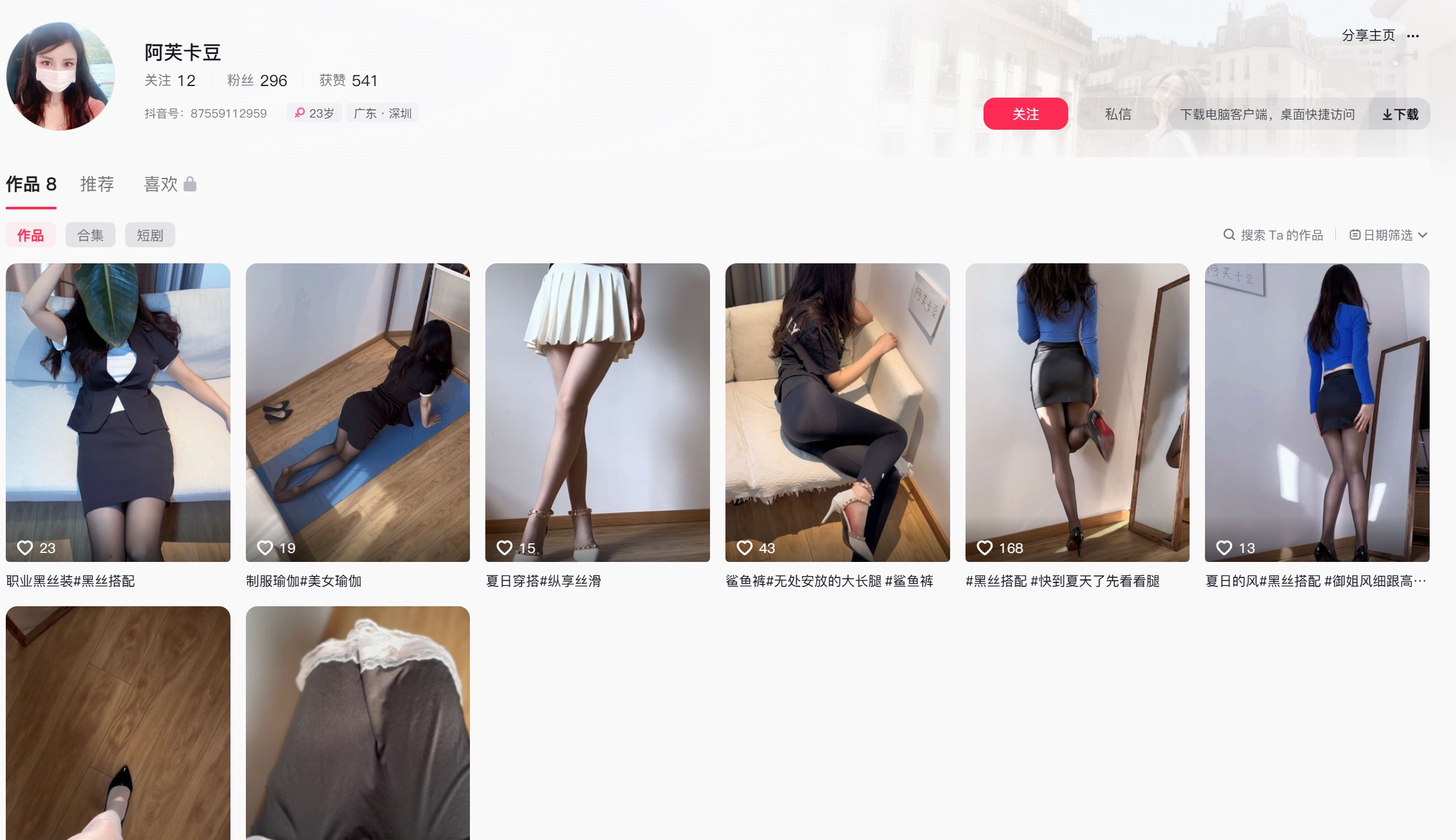Open the three-dot overflow menu
This screenshot has height=840, width=1456.
pyautogui.click(x=1412, y=36)
